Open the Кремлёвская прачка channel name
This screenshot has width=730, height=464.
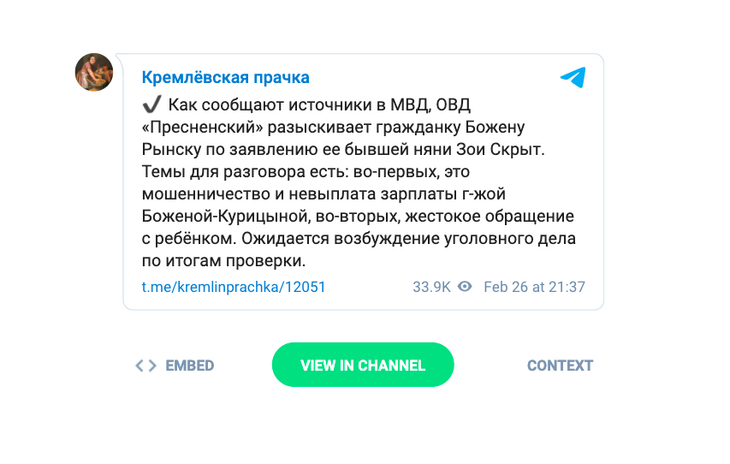226,77
